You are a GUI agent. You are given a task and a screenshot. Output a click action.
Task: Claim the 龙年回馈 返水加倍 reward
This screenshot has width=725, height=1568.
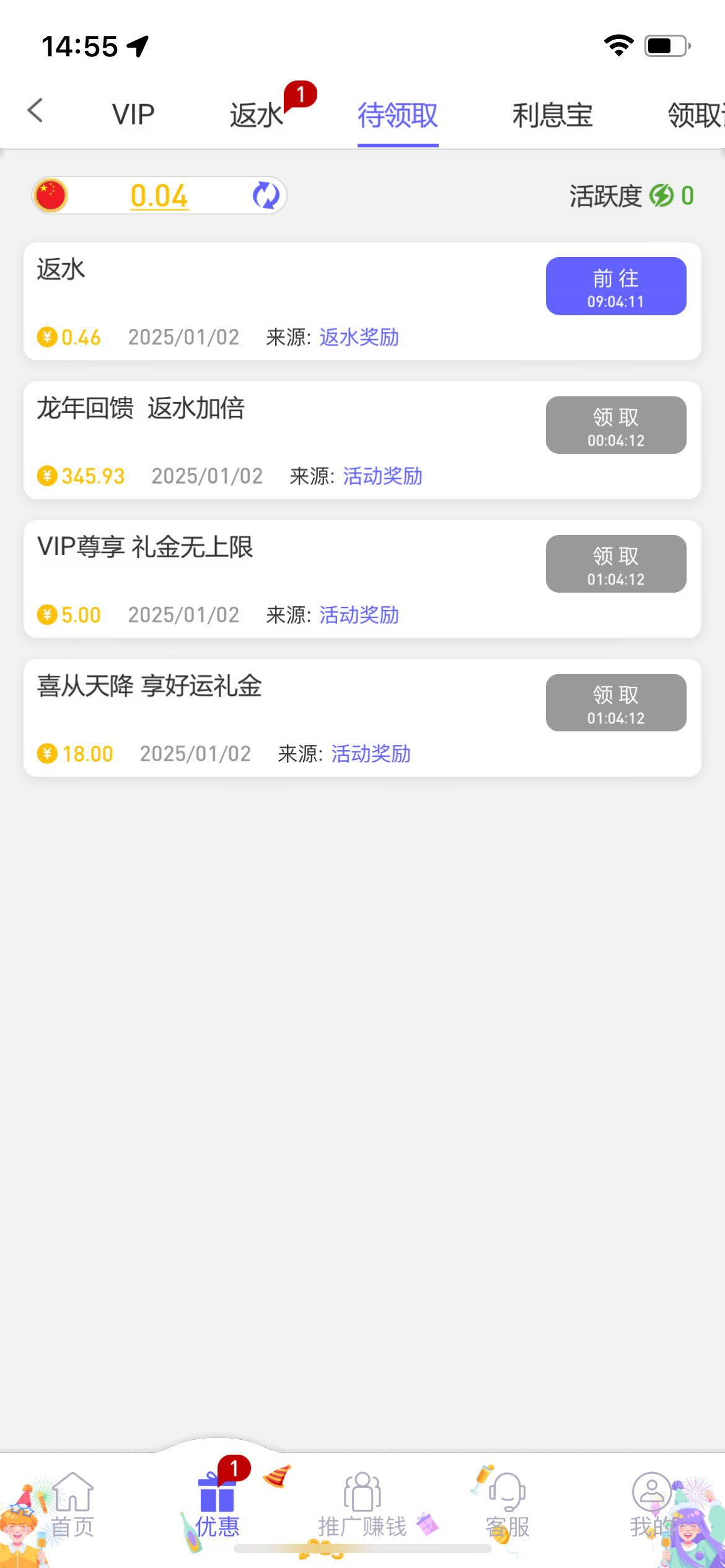coord(615,425)
